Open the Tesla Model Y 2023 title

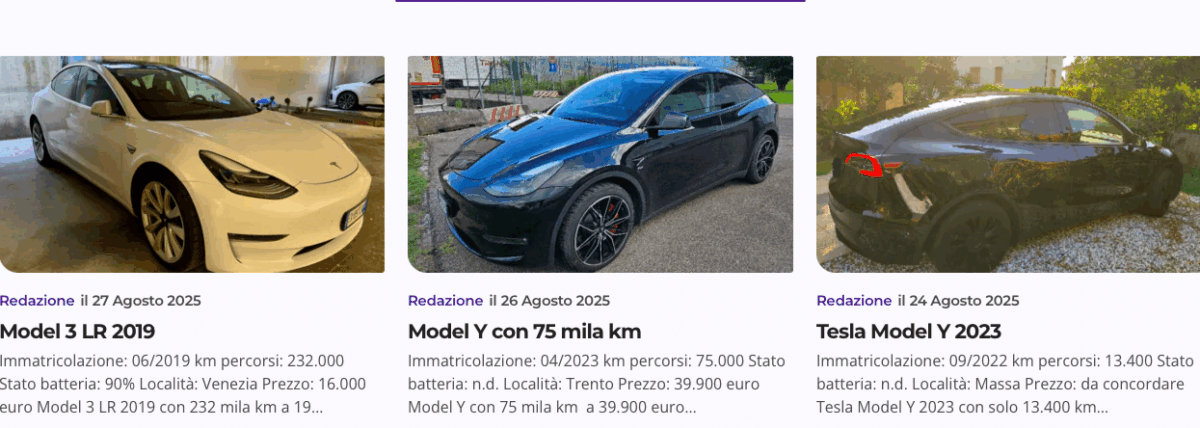tap(908, 331)
